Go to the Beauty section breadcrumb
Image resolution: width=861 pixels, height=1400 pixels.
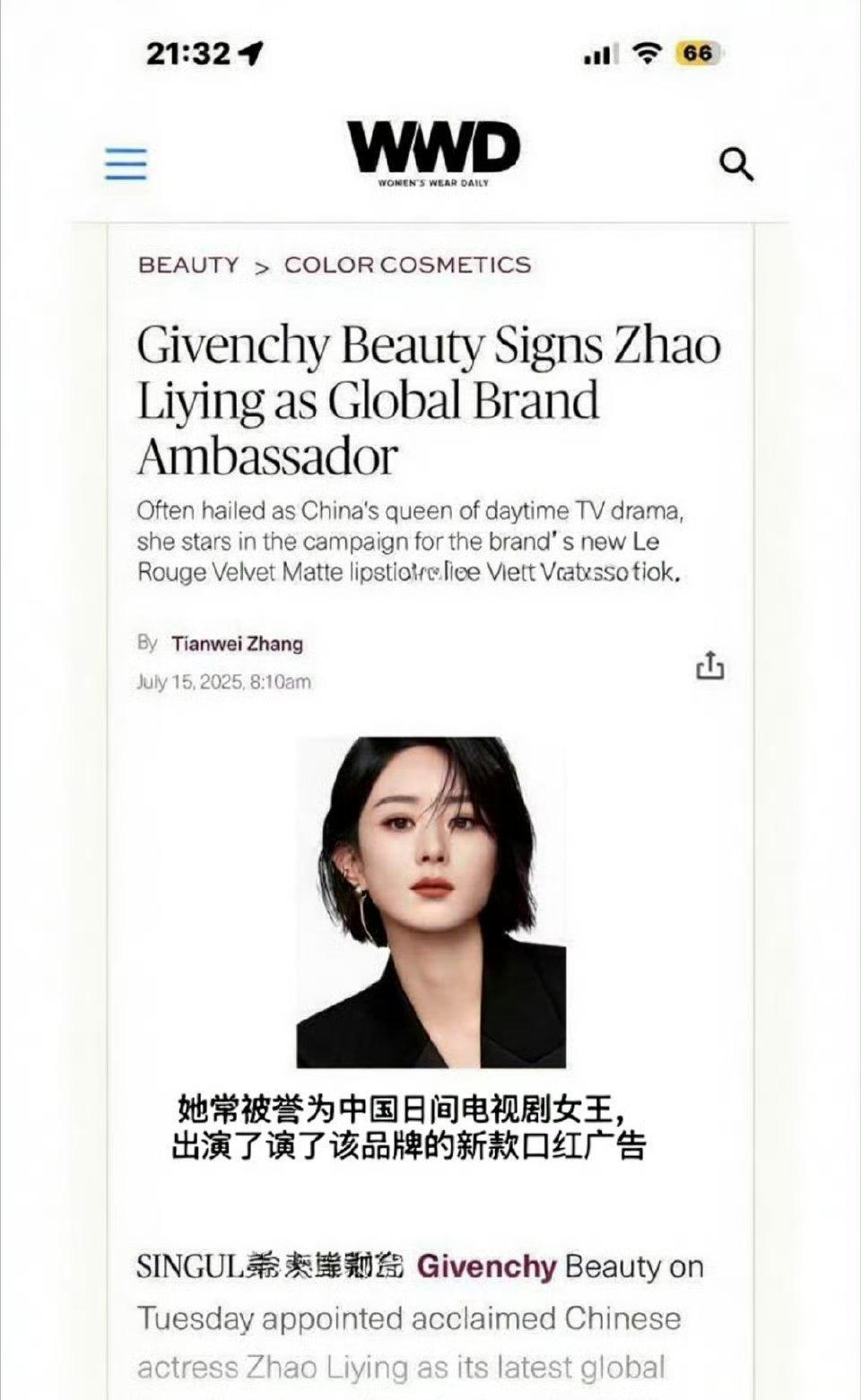coord(188,265)
